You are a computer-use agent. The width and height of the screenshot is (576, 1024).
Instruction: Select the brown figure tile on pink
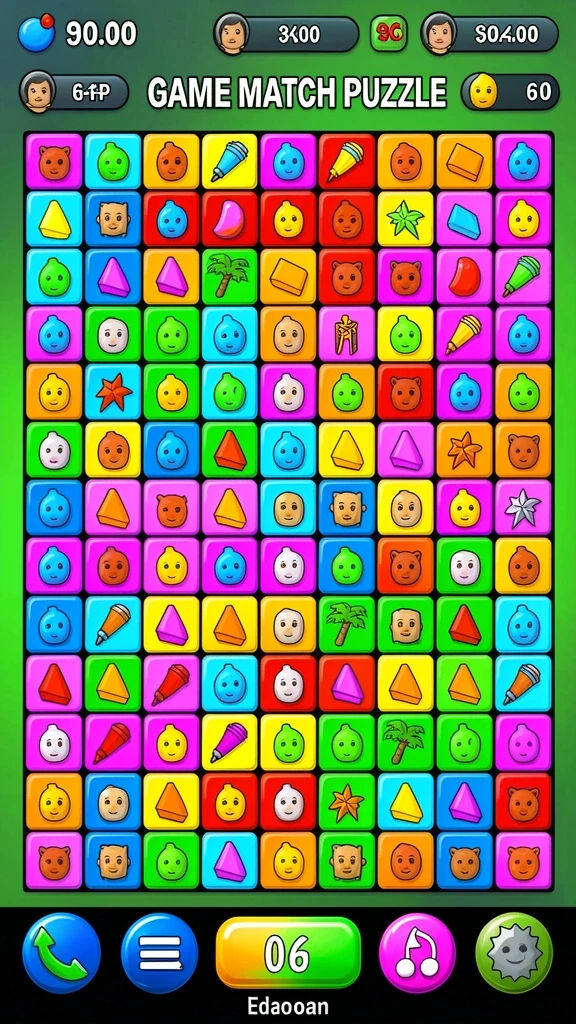coord(347,334)
